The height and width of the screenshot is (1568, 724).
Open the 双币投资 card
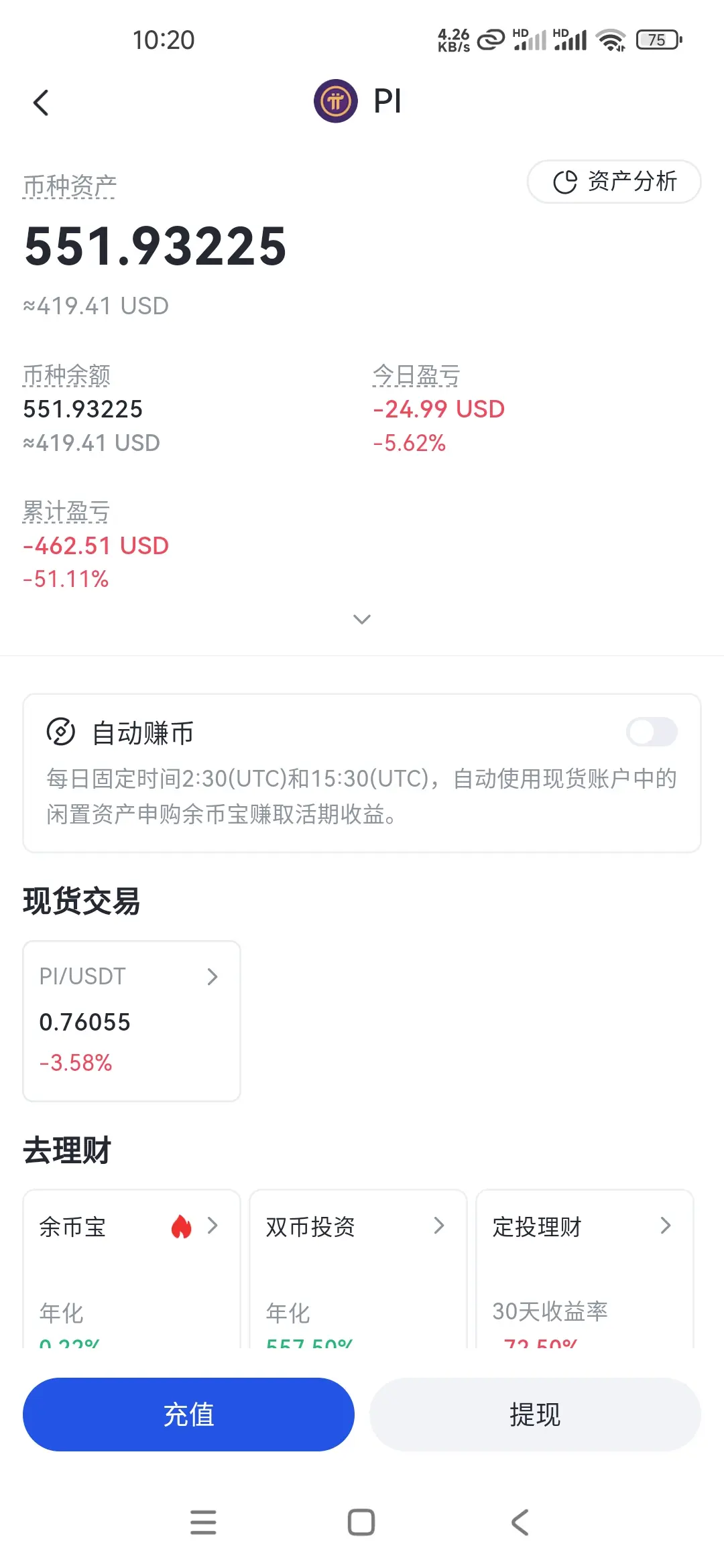(358, 1268)
